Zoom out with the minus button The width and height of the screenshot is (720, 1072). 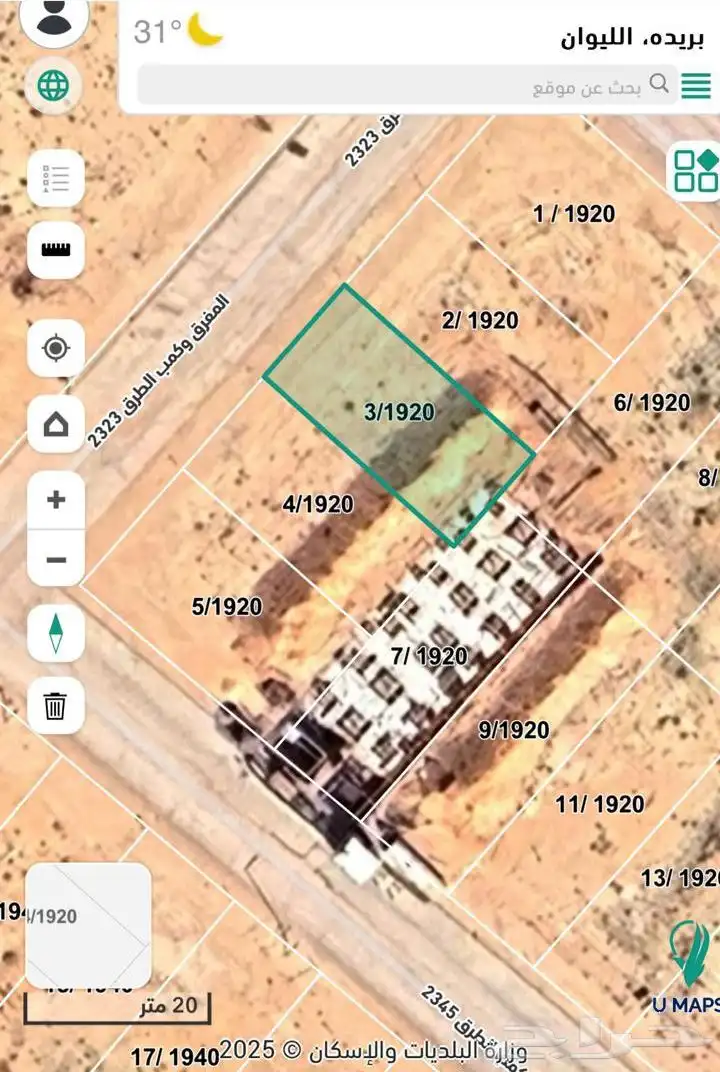coord(56,560)
